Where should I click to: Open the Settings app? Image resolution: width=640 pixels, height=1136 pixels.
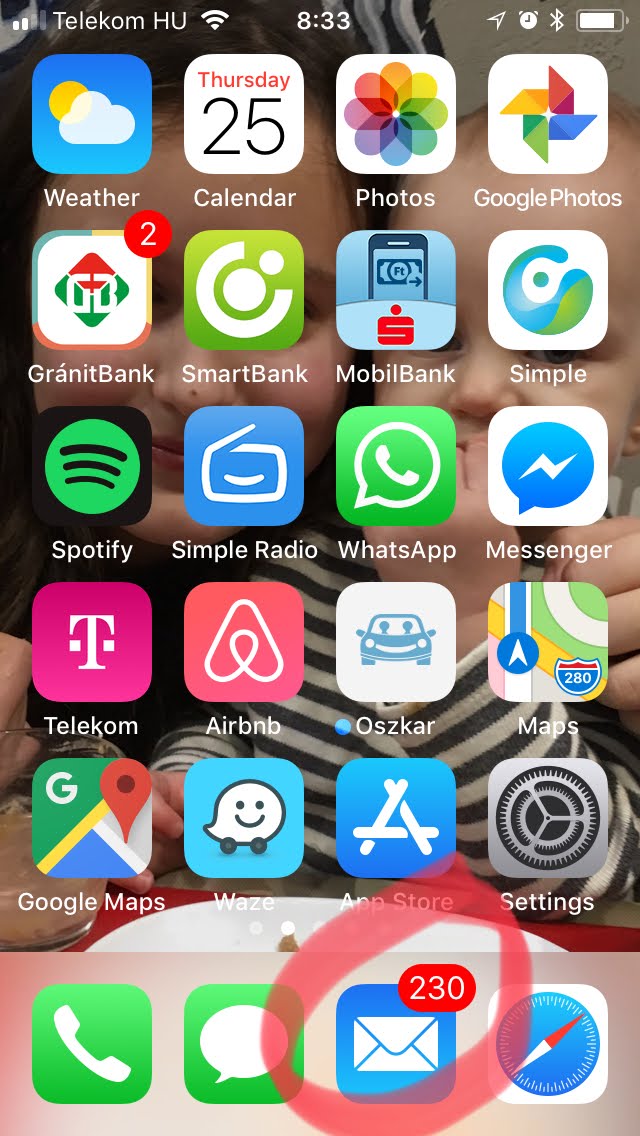coord(548,818)
